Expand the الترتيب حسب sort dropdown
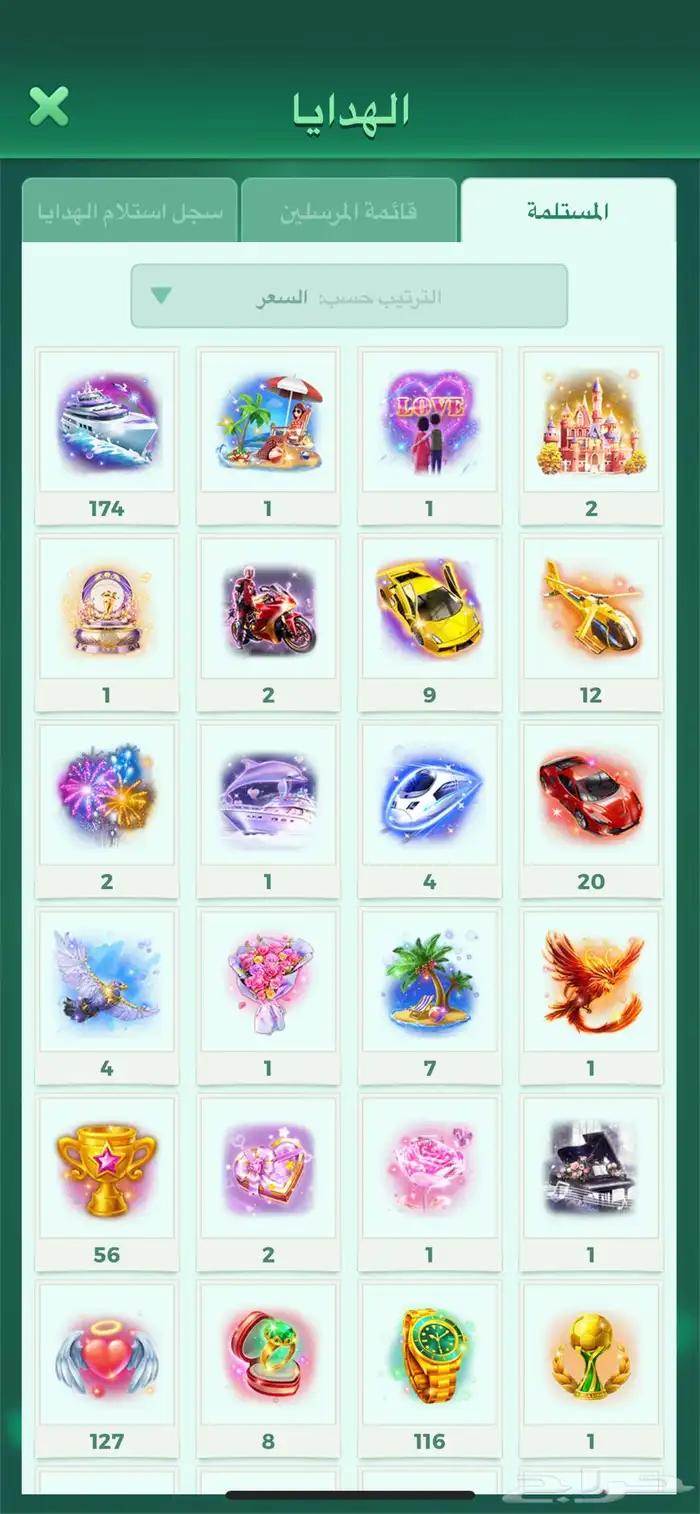 click(x=349, y=296)
